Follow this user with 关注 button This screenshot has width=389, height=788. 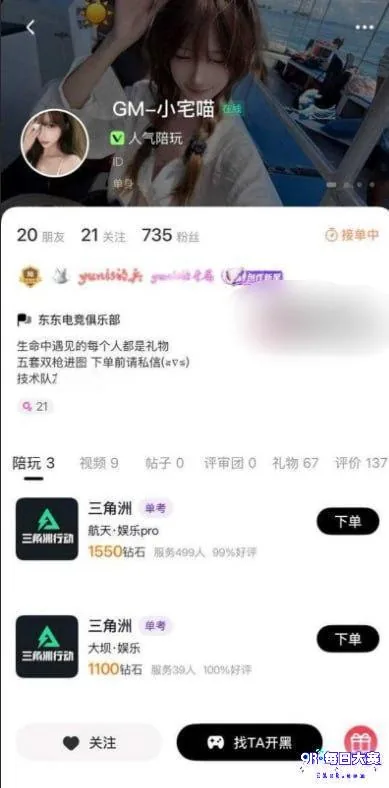(x=89, y=742)
